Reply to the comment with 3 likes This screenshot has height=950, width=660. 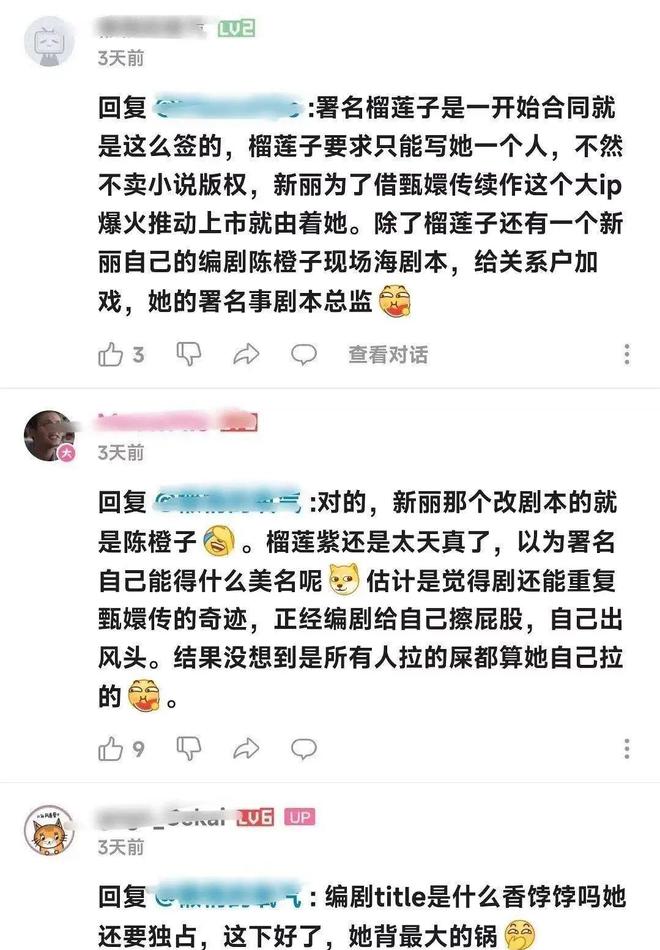(x=303, y=354)
